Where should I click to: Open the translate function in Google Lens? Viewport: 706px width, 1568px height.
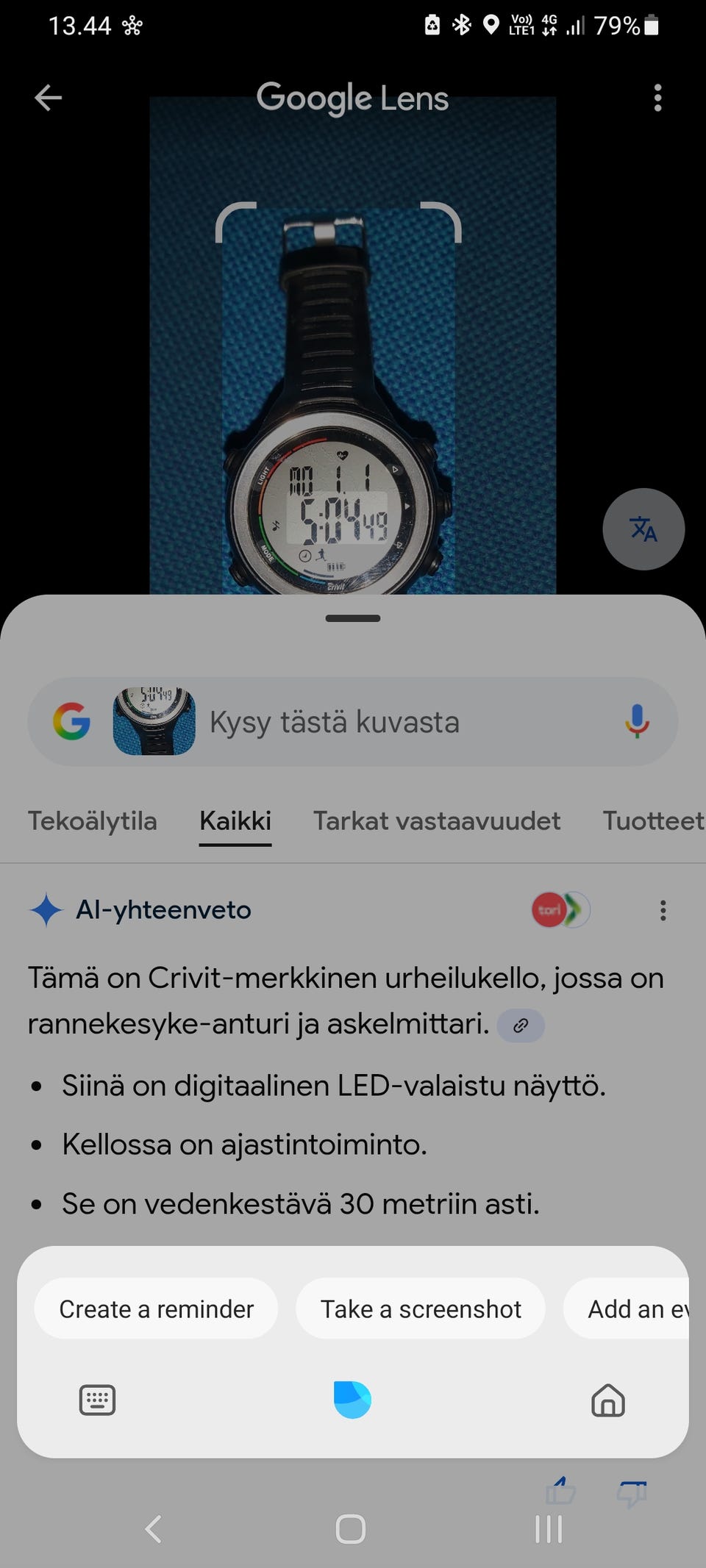click(643, 529)
